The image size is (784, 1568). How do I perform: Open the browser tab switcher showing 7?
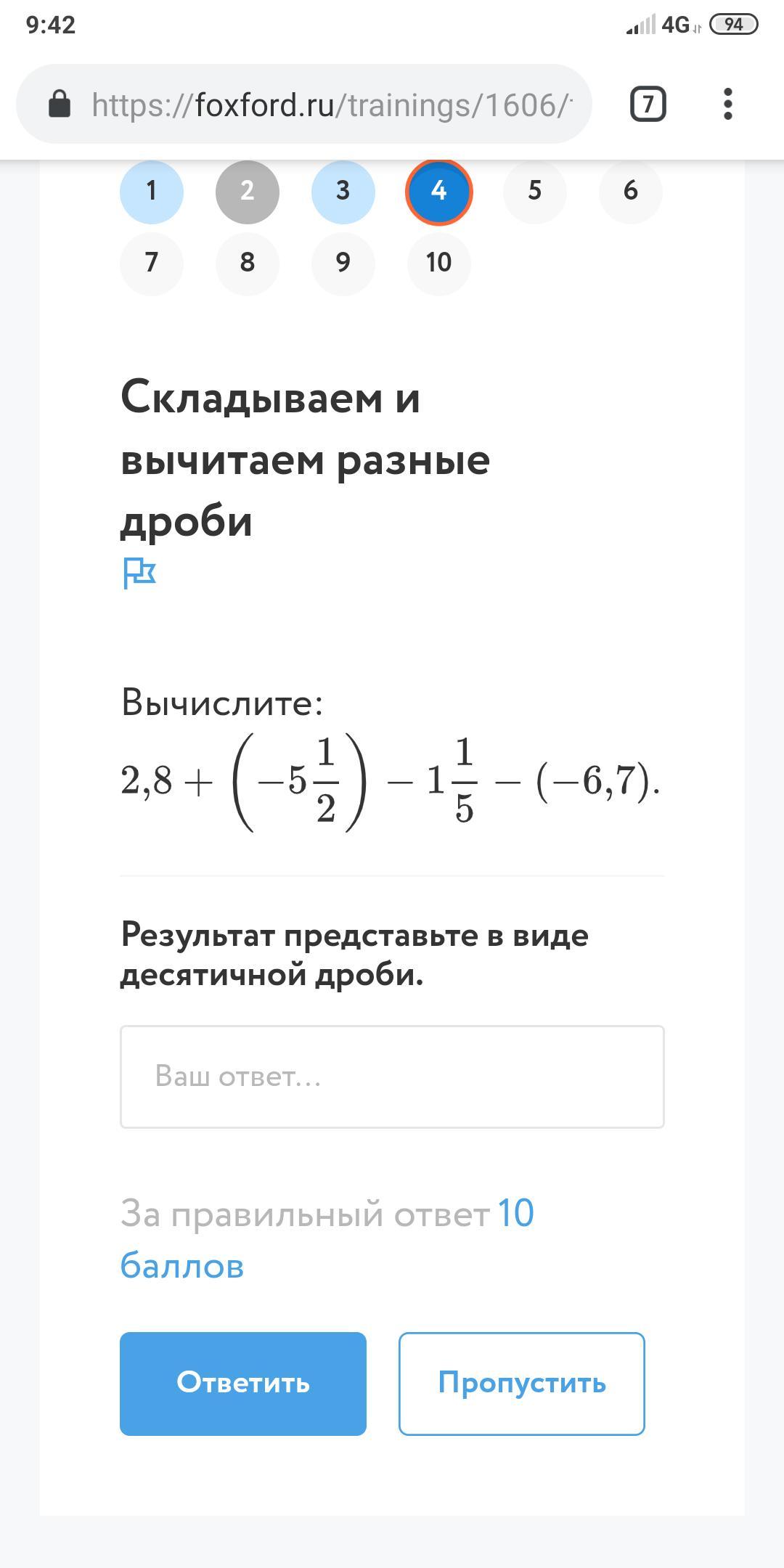[x=648, y=104]
